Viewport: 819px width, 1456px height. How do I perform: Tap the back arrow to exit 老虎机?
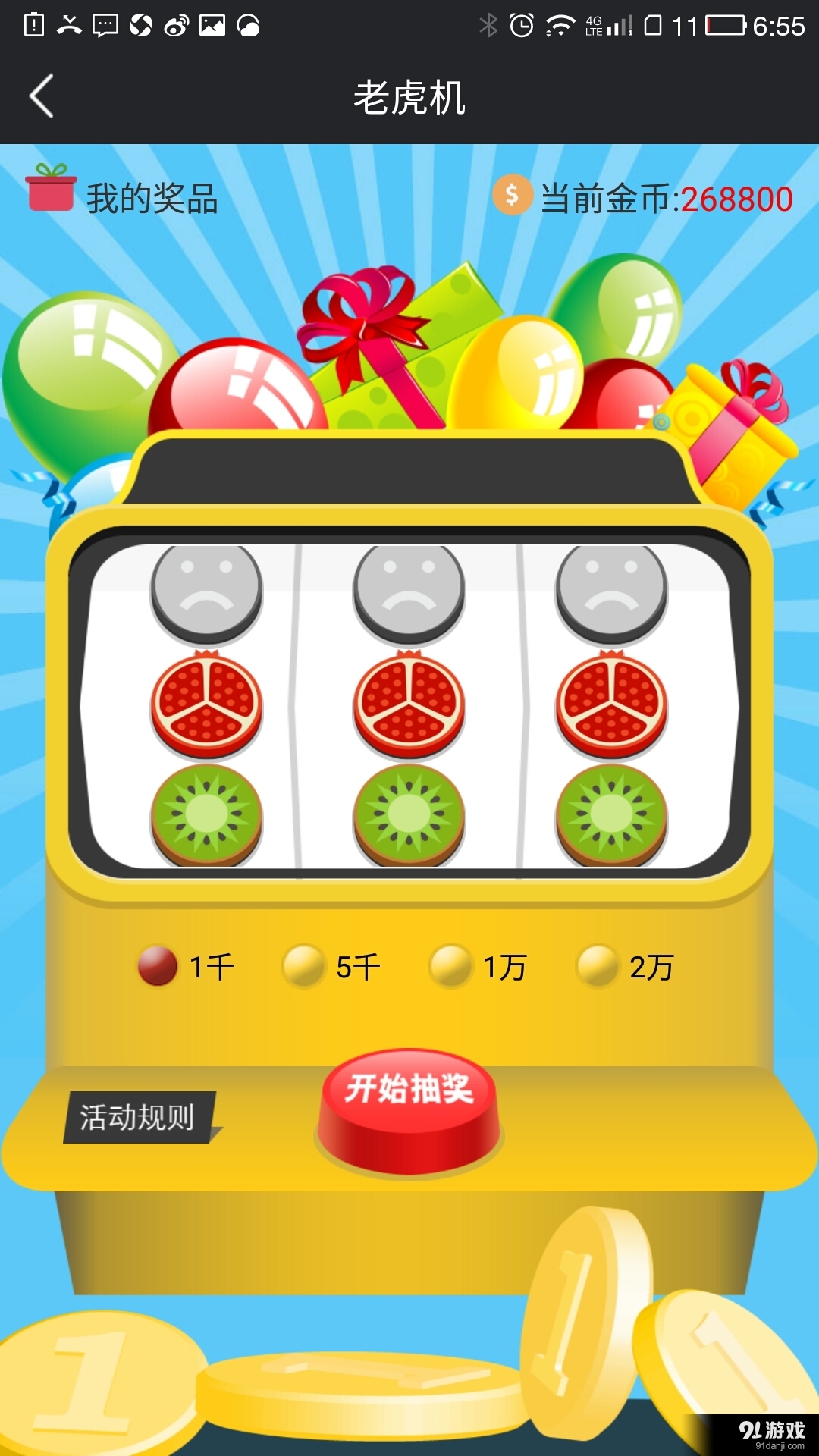[x=42, y=97]
